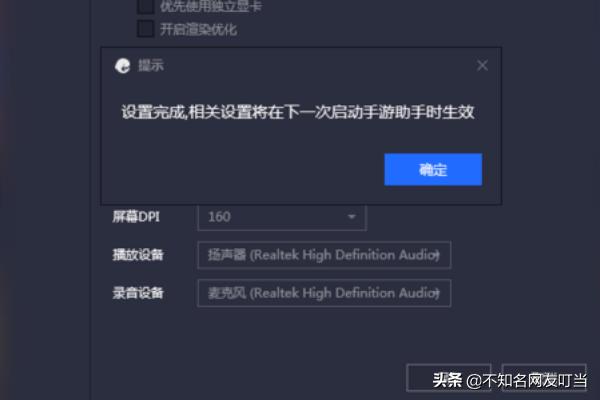This screenshot has height=400, width=600.
Task: Enable the 开启渲染优化 checkbox
Action: pos(146,29)
